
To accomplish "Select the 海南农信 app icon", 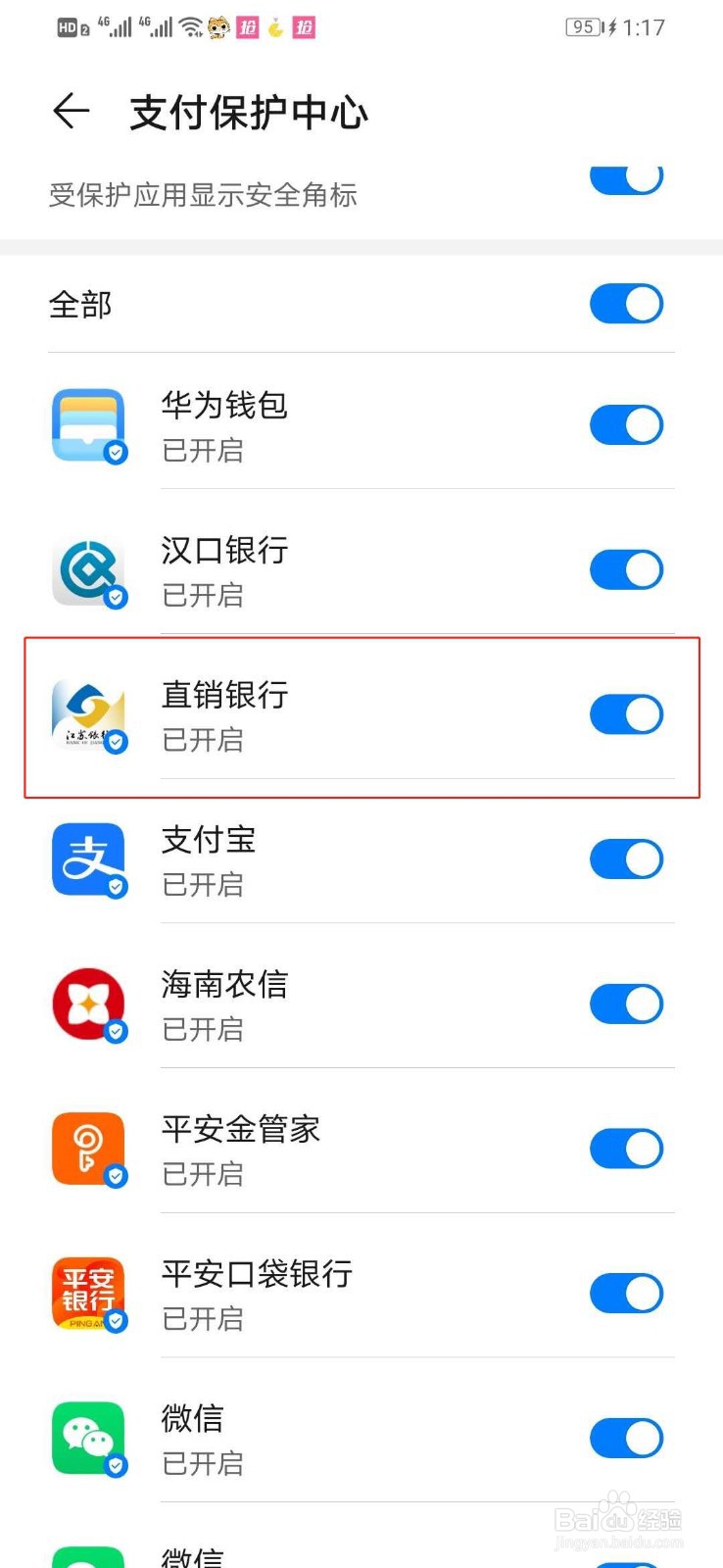I will [x=88, y=1003].
